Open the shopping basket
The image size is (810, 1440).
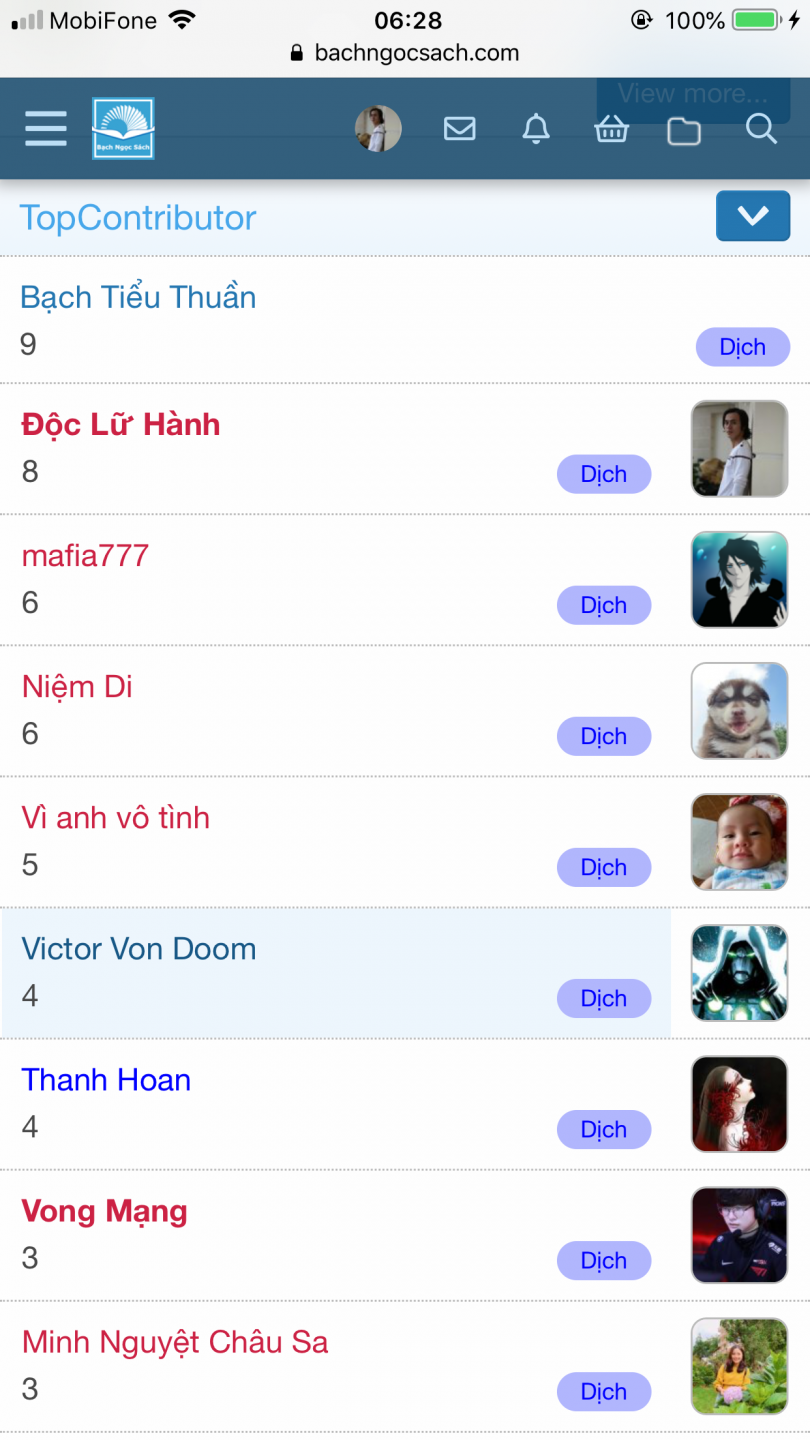coord(611,129)
